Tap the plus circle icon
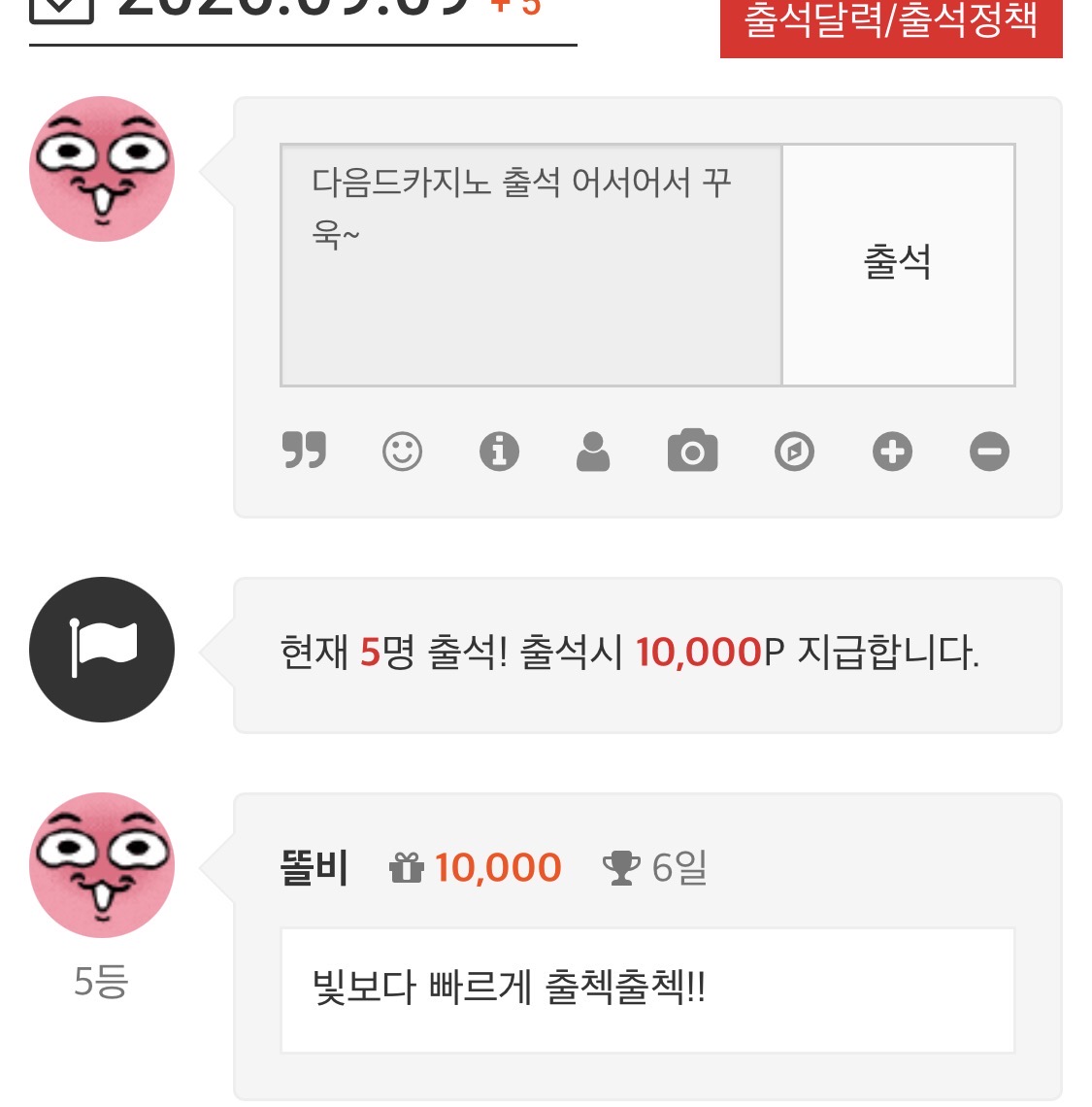Viewport: 1092px width, 1107px height. pos(892,452)
